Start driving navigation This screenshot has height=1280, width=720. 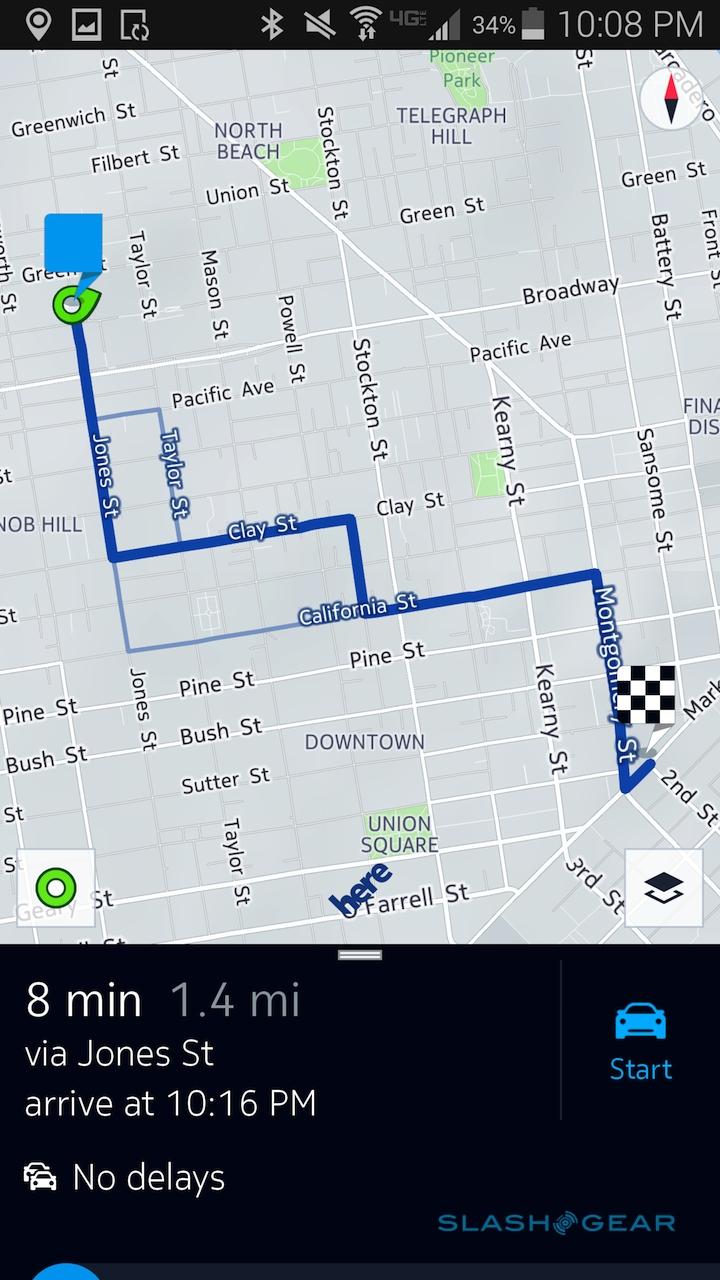[x=640, y=1042]
